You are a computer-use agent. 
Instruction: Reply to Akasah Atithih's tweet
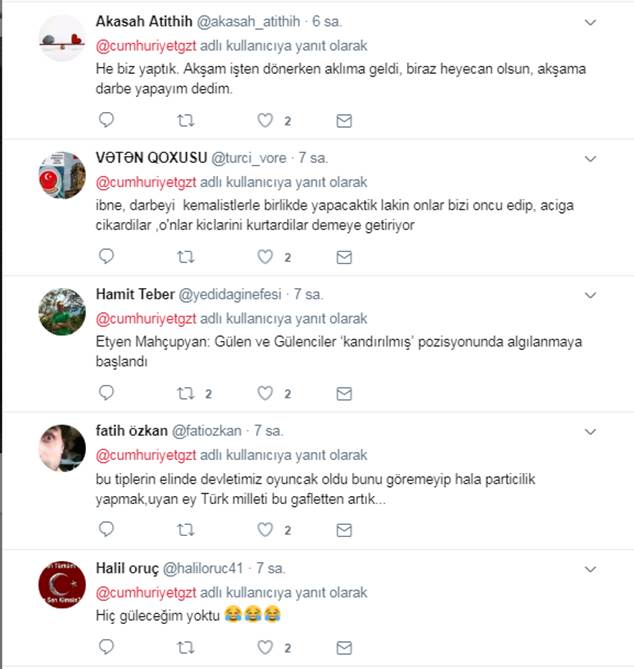107,121
